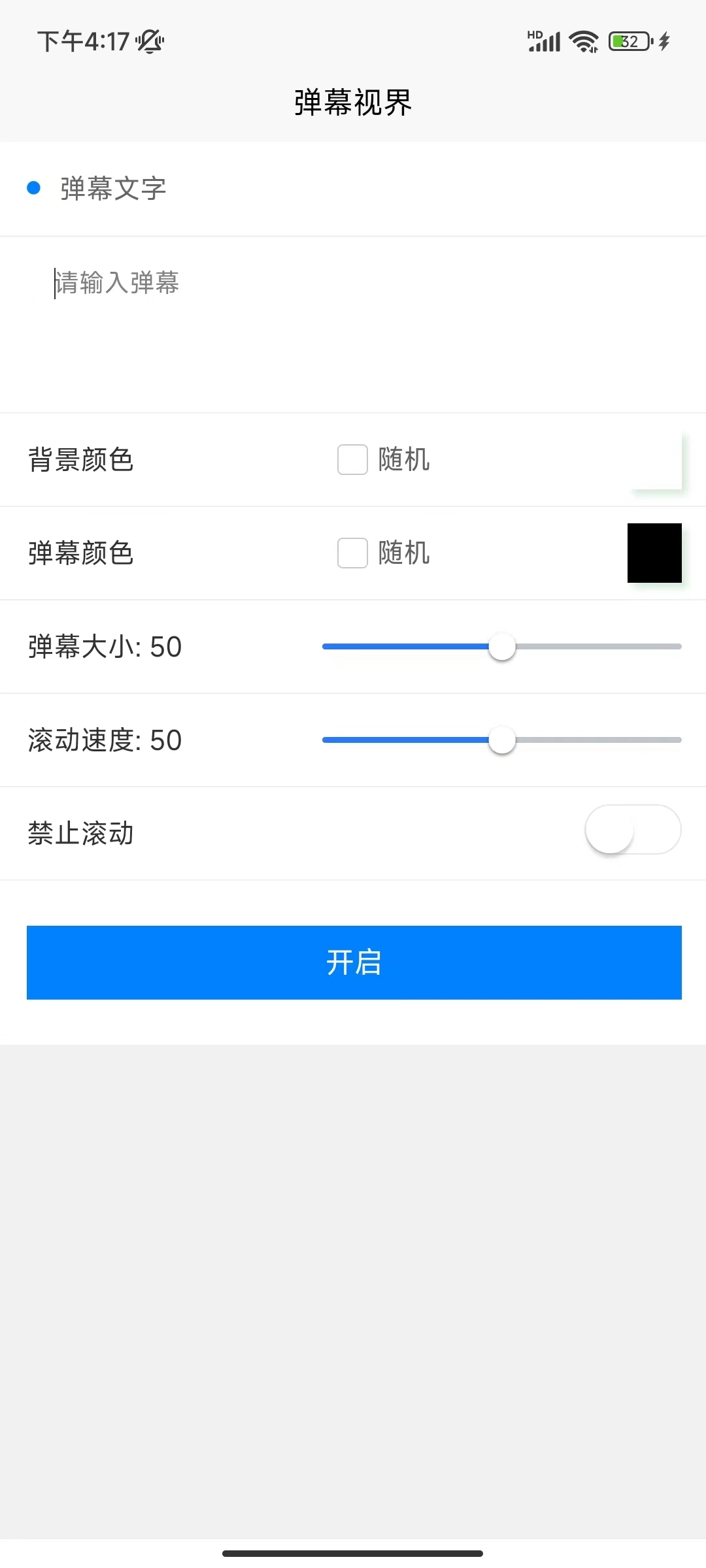Image resolution: width=706 pixels, height=1568 pixels.
Task: Open the white 背景颜色 color swatch
Action: [654, 460]
